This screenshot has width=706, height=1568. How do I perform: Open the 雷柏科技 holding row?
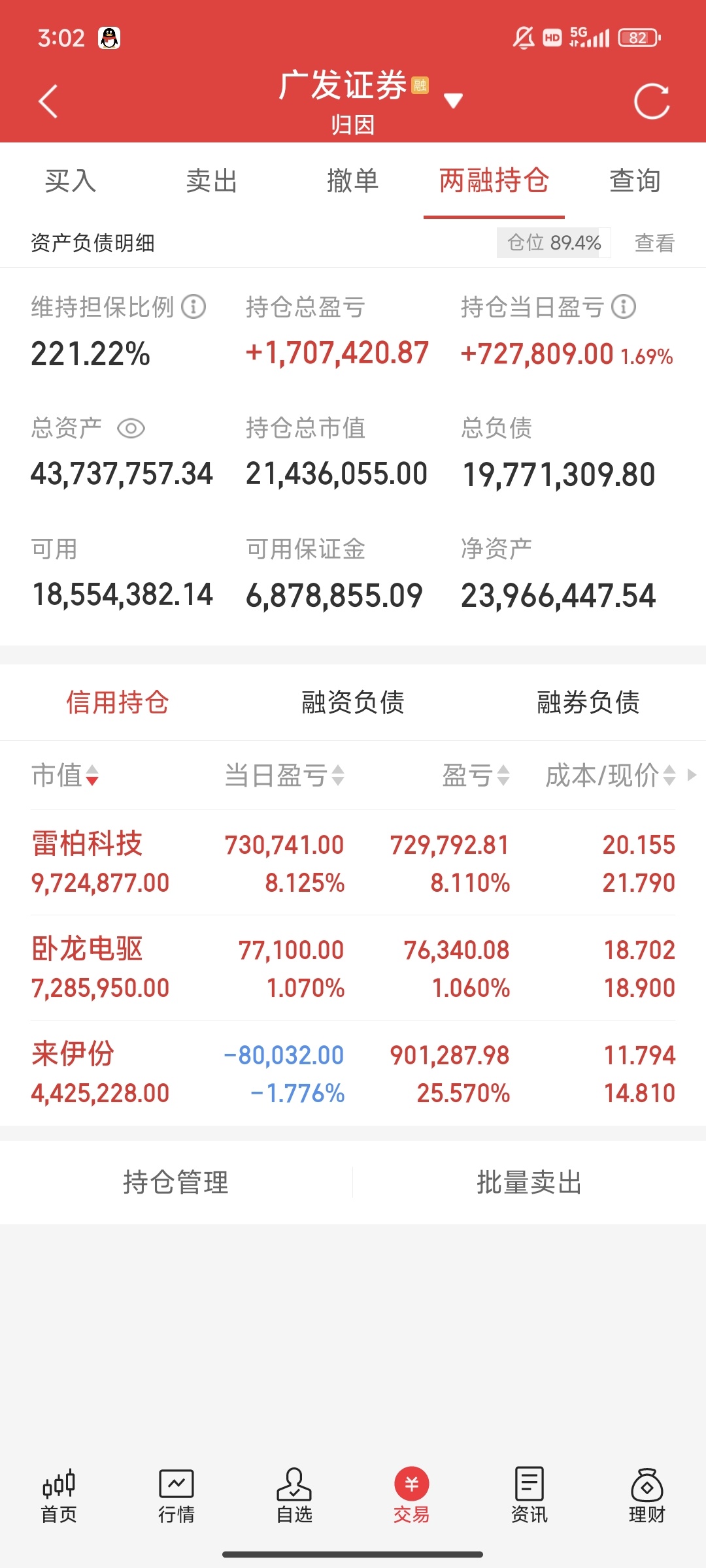353,862
